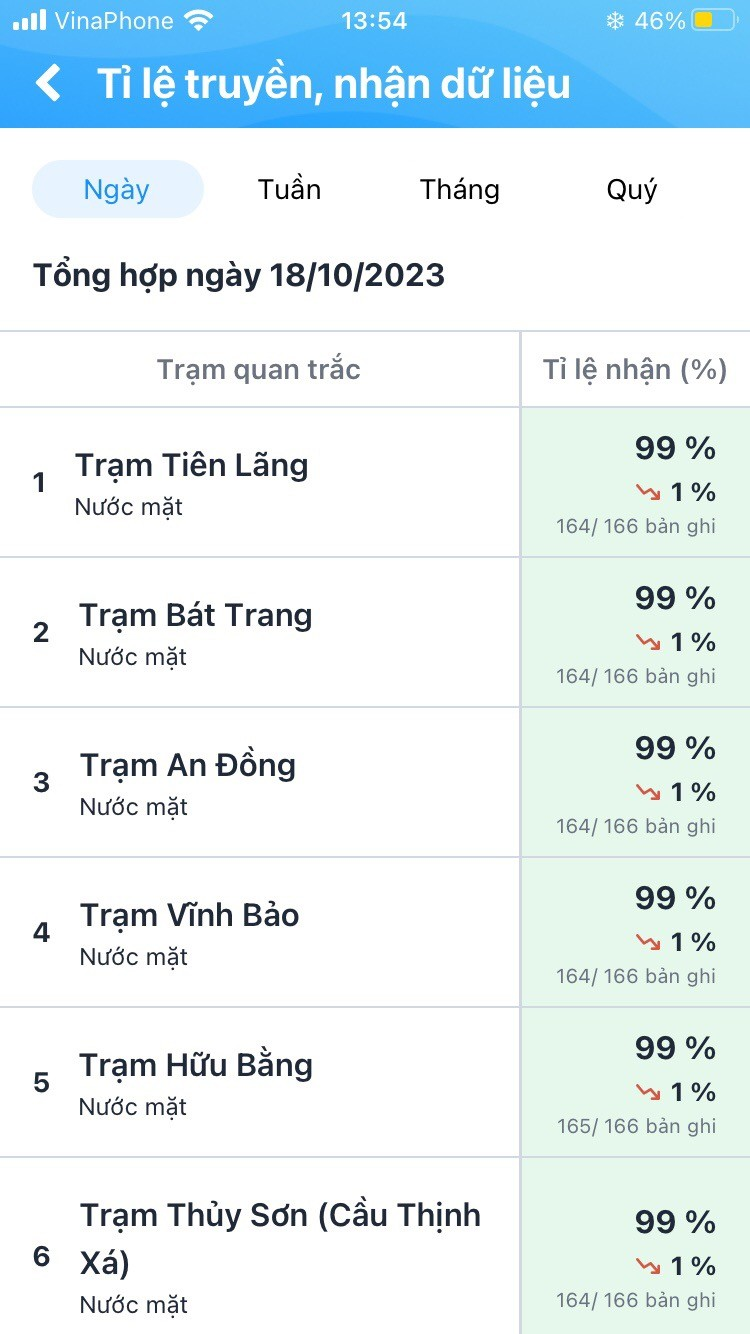Open the Trạm Bát Trang row
This screenshot has height=1334, width=750.
click(x=375, y=632)
